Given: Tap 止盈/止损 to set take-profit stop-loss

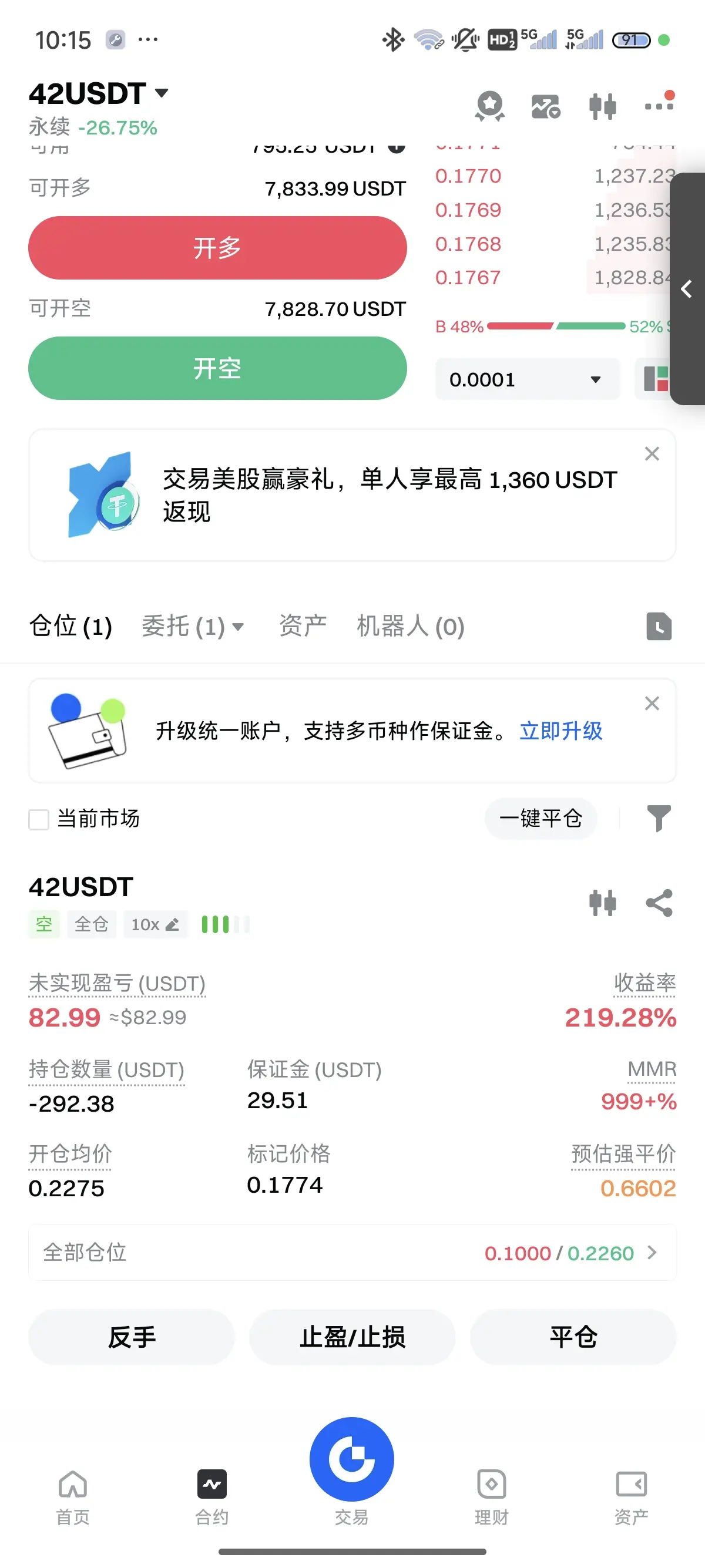Looking at the screenshot, I should 352,1337.
